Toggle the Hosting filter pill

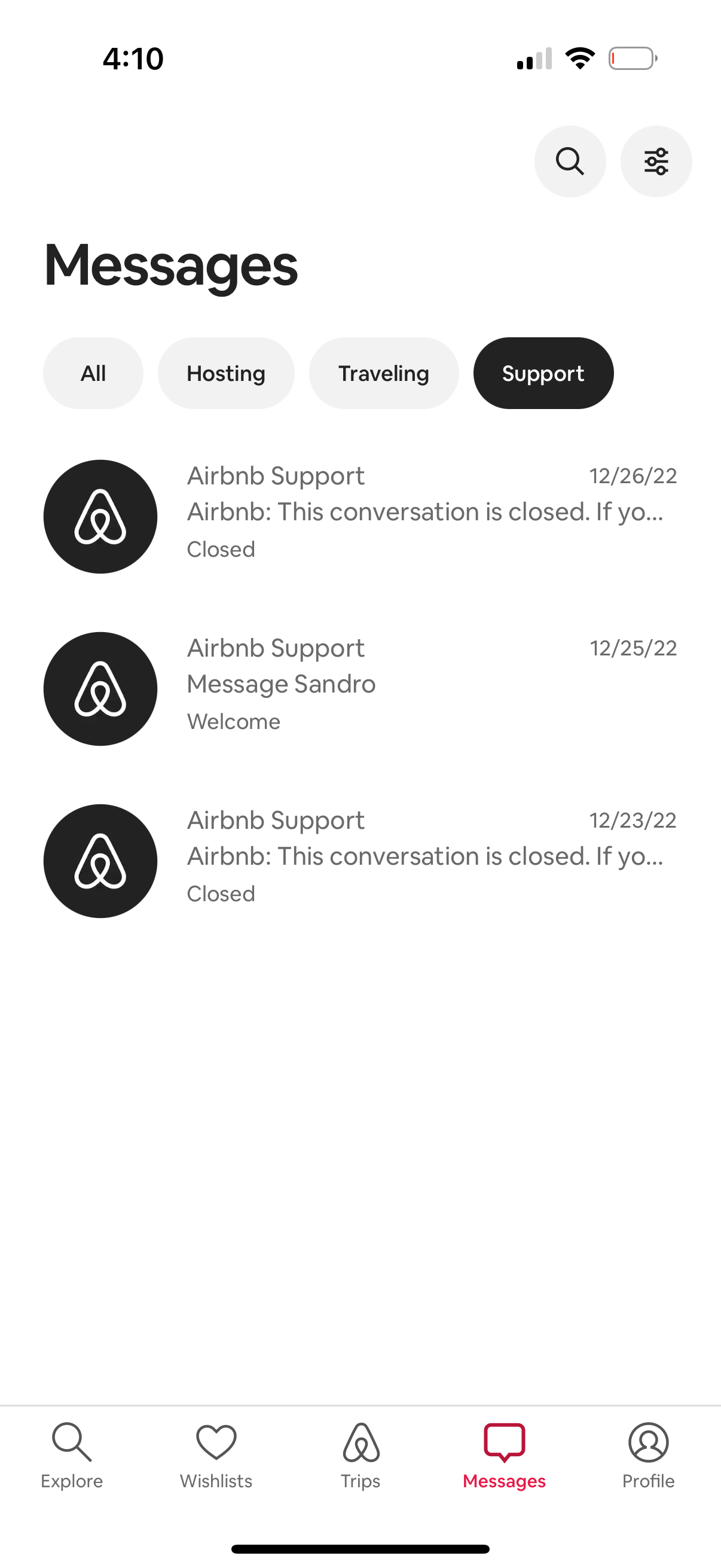coord(226,373)
